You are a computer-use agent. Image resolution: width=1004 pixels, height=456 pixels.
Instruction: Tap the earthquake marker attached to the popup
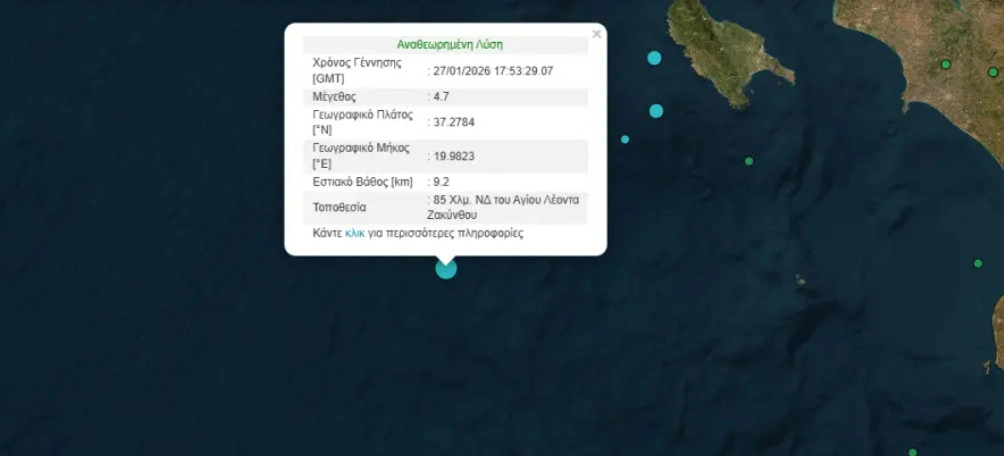tap(446, 268)
